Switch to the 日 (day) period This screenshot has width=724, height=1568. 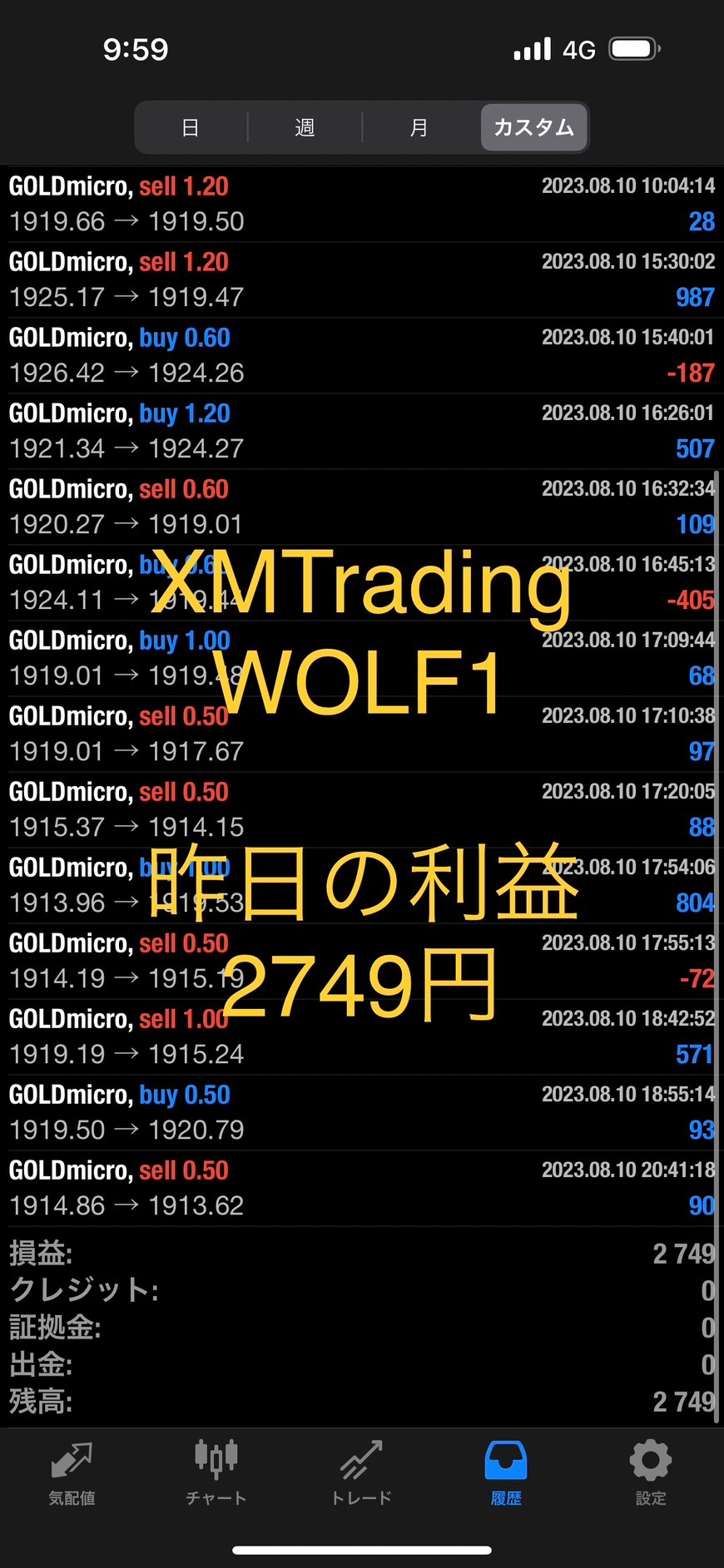pos(191,127)
